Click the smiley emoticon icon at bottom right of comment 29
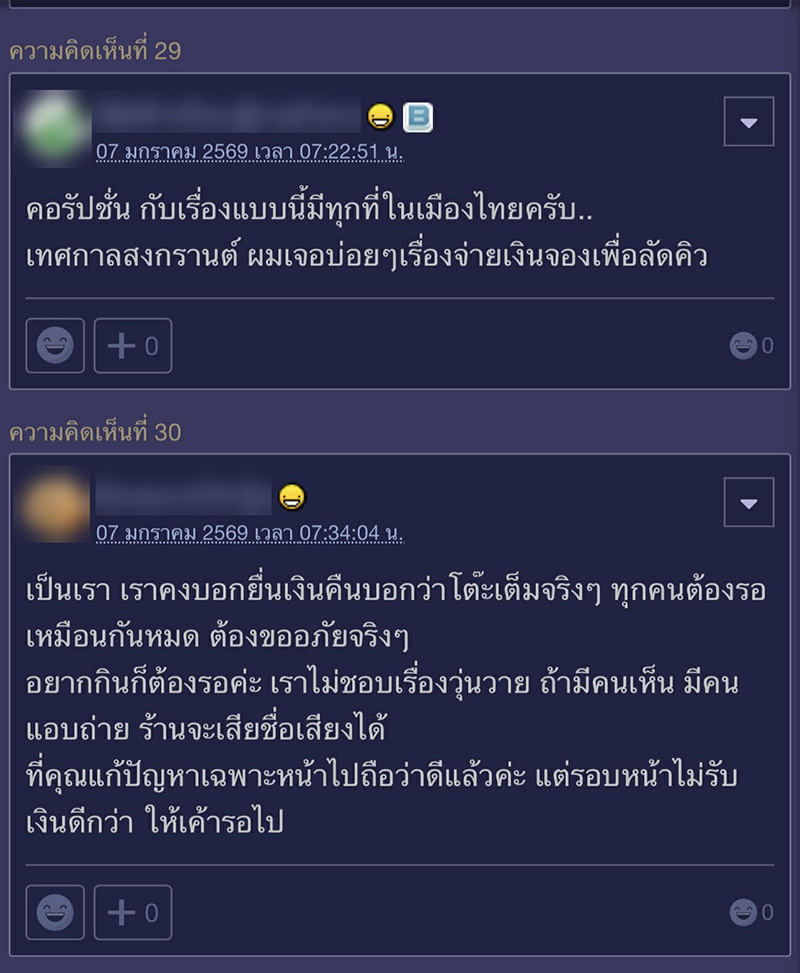 (741, 345)
